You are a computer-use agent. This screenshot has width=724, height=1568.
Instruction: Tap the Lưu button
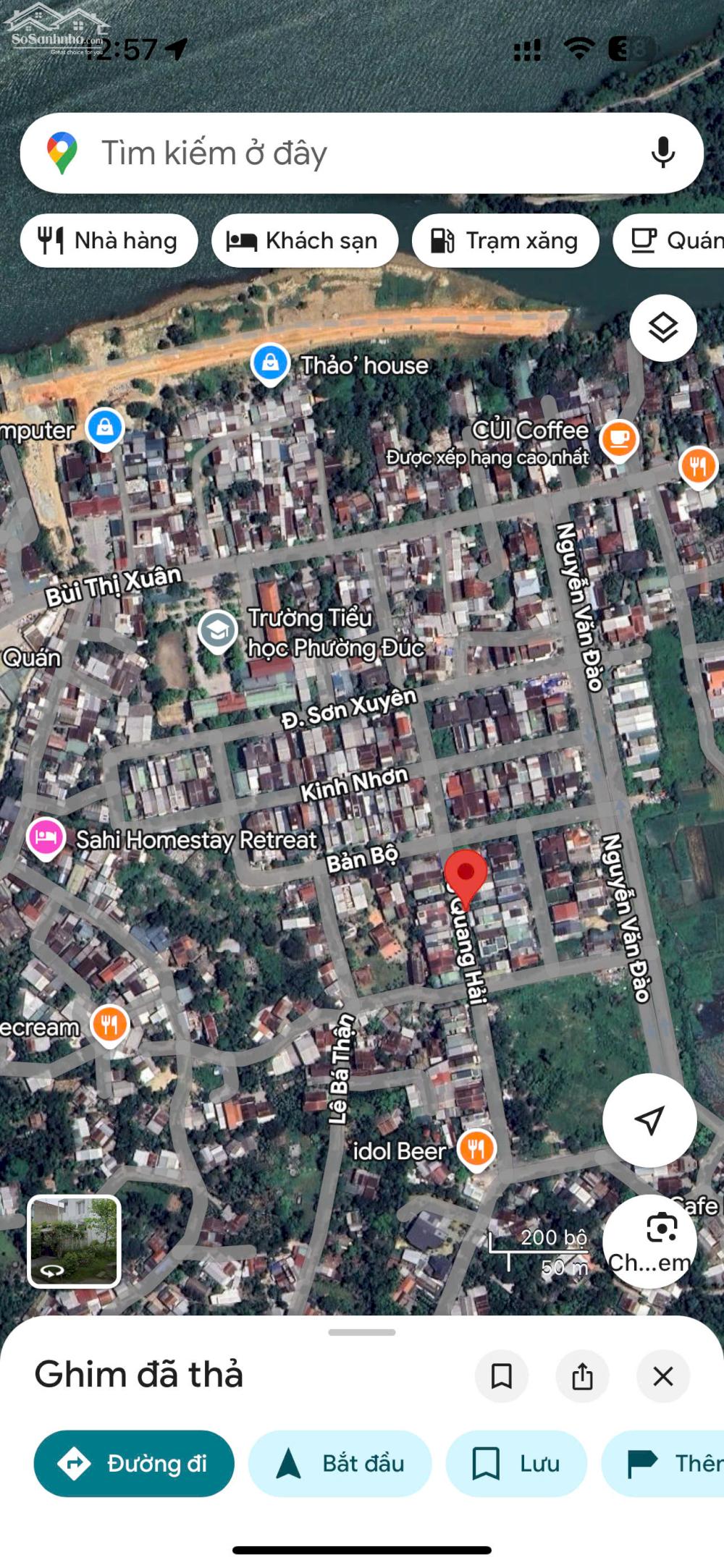coord(515,1463)
